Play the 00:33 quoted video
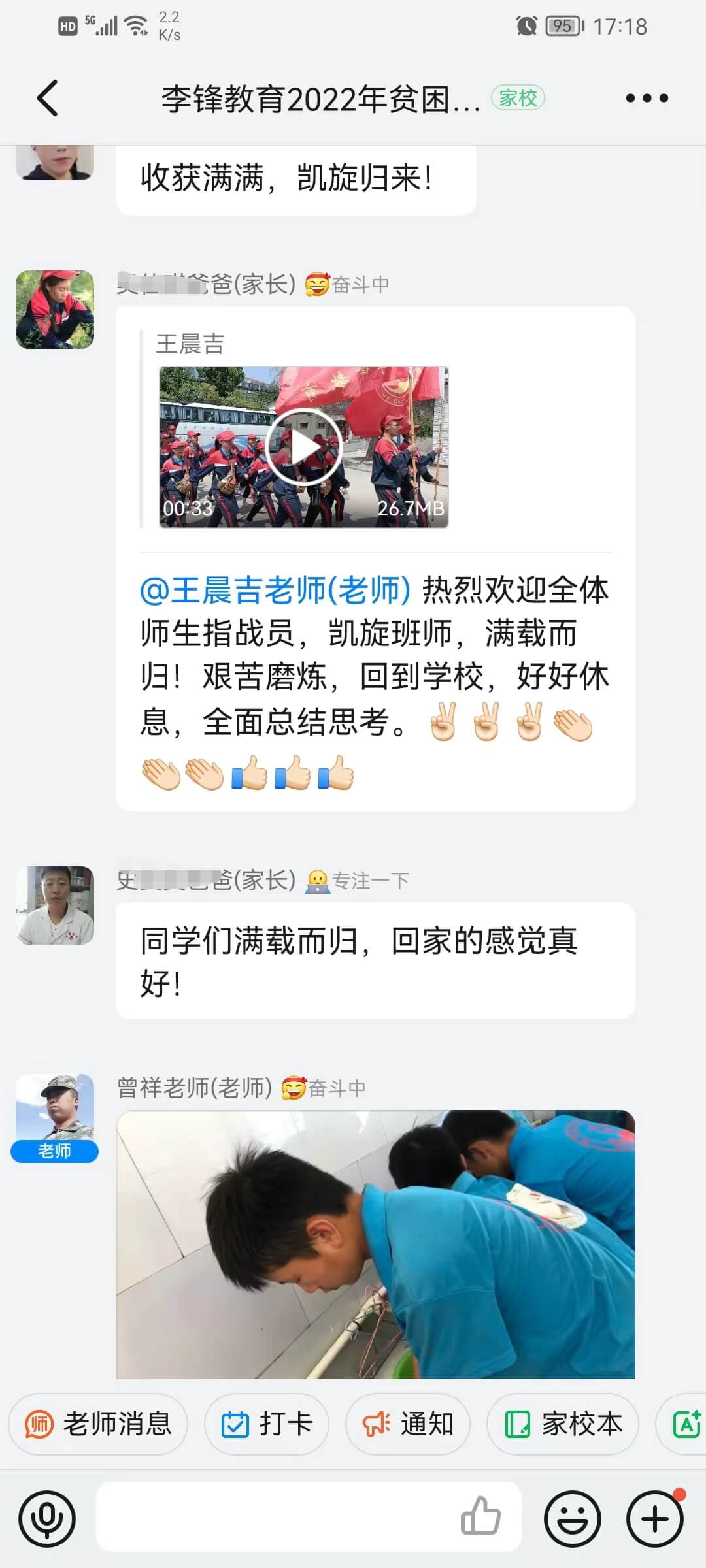 [x=304, y=447]
